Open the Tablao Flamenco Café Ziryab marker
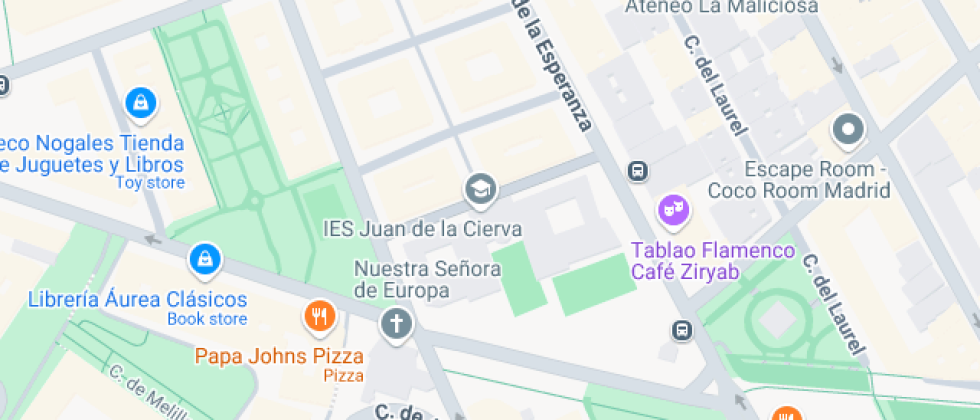Viewport: 980px width, 420px height. (673, 210)
